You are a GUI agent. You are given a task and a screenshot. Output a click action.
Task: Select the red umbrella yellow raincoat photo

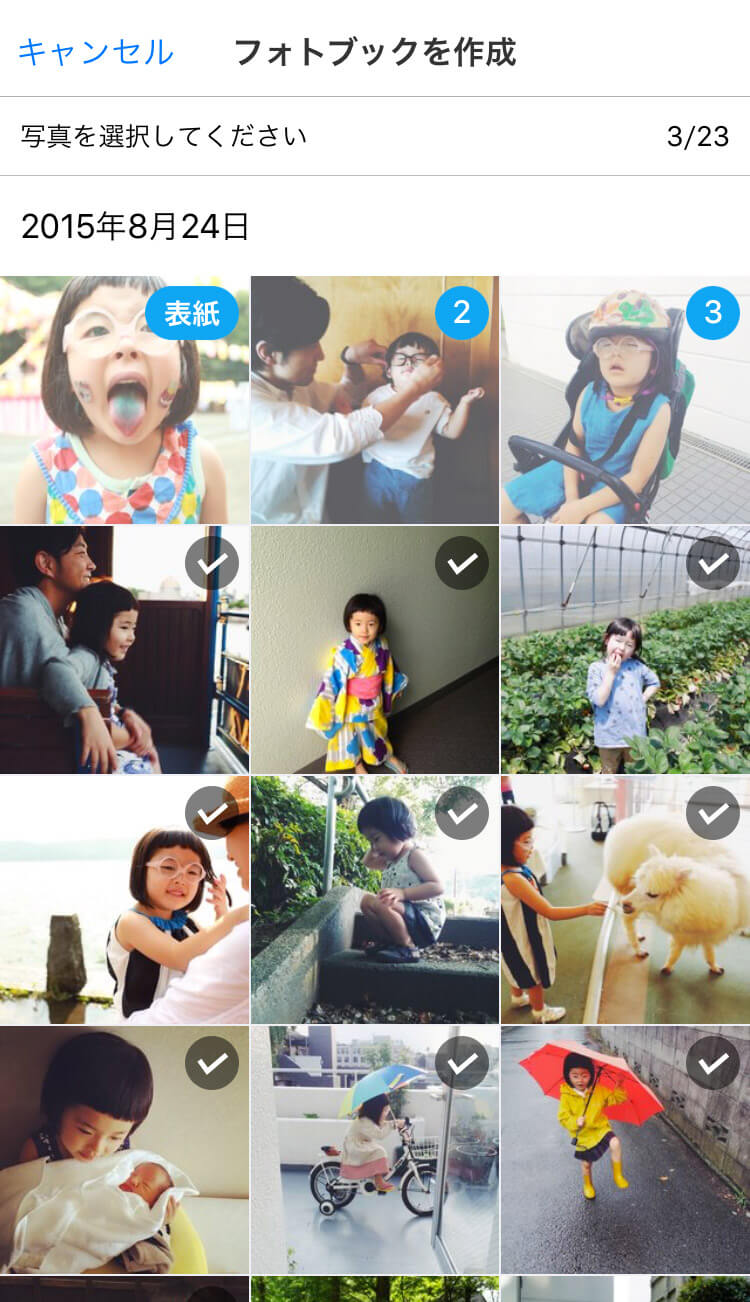pos(626,1150)
